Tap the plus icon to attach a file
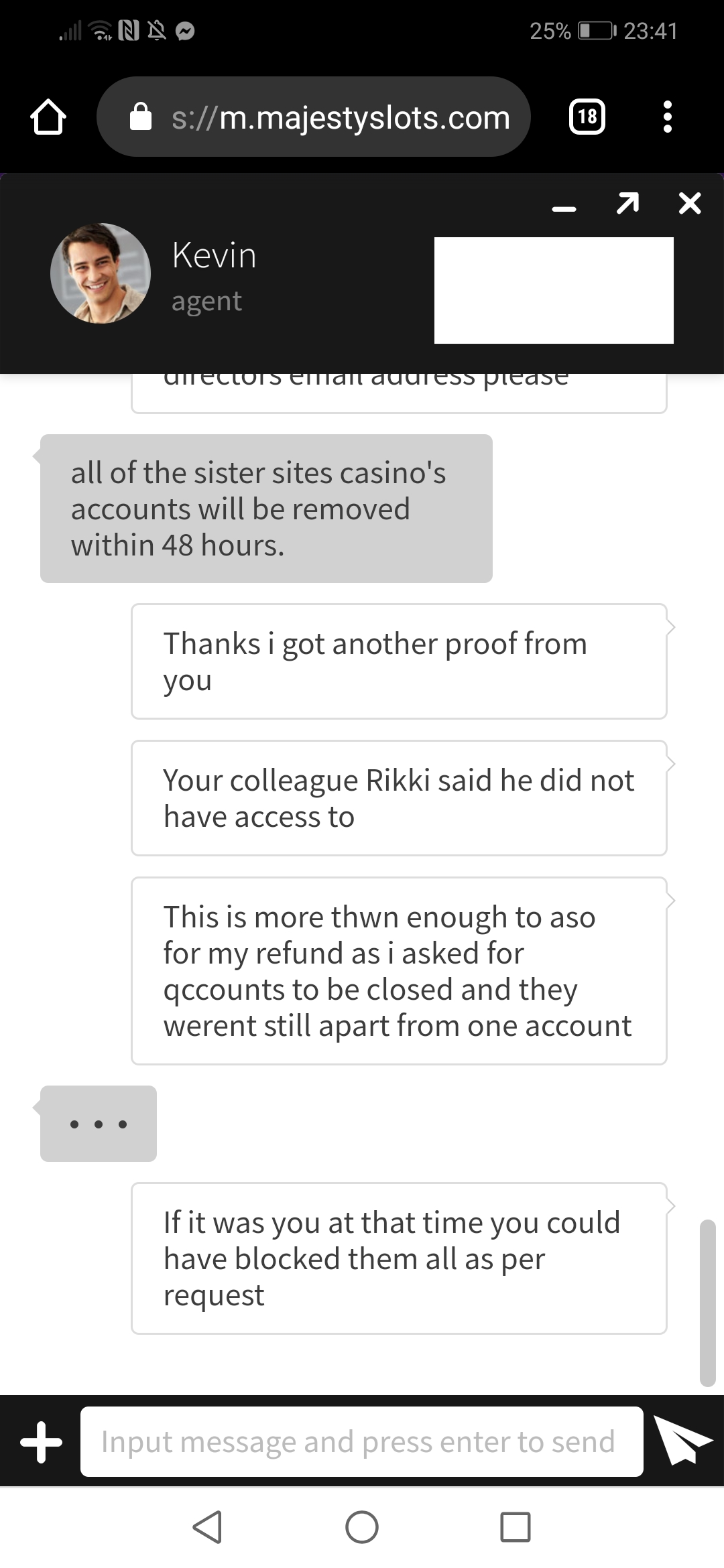Viewport: 724px width, 1568px height. (x=41, y=1441)
